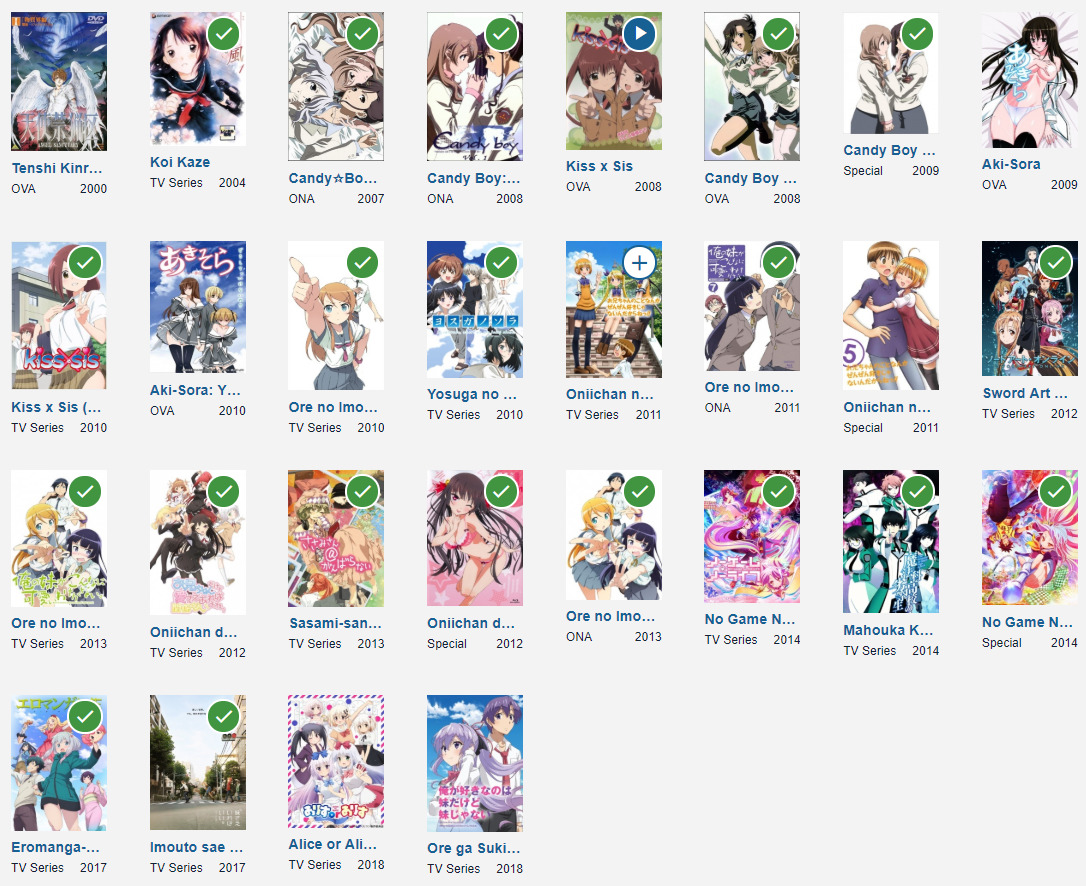This screenshot has height=886, width=1086.
Task: Open the Koi Kaze title link
Action: pyautogui.click(x=180, y=162)
